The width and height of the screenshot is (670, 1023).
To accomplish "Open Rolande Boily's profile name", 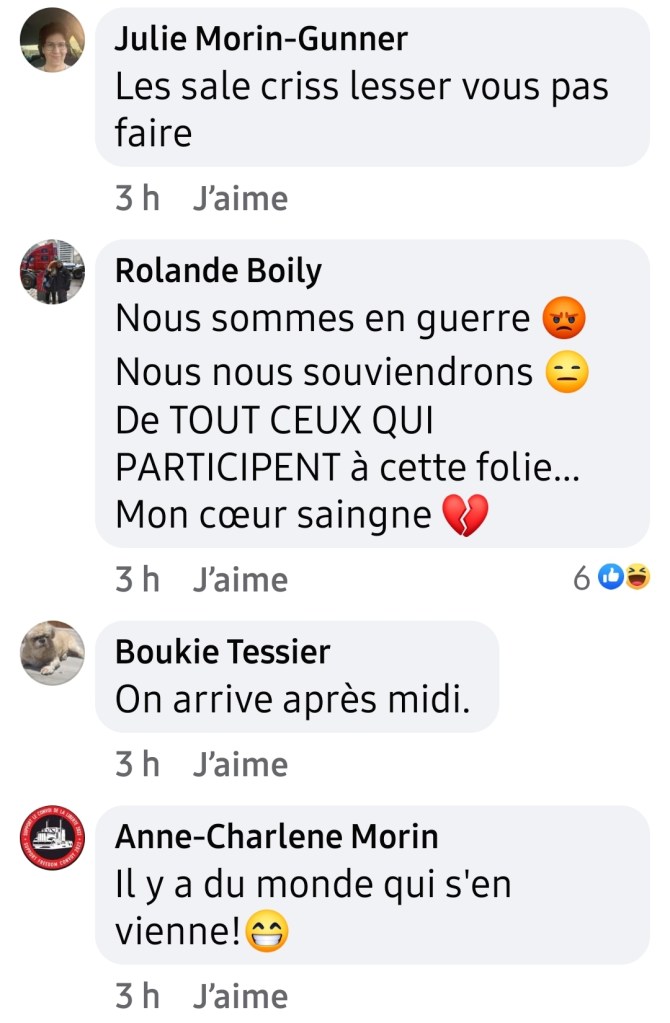I will click(x=218, y=271).
